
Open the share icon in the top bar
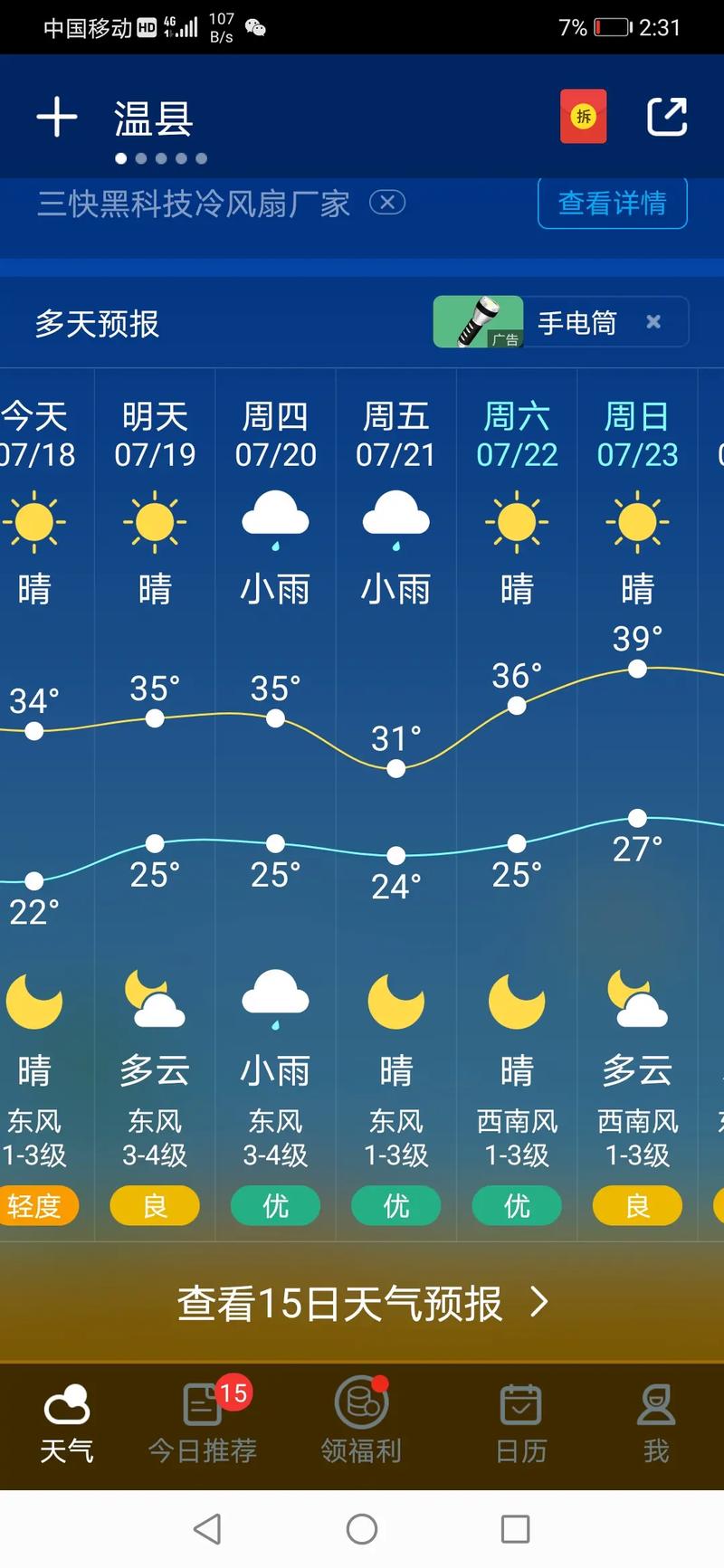[x=667, y=117]
